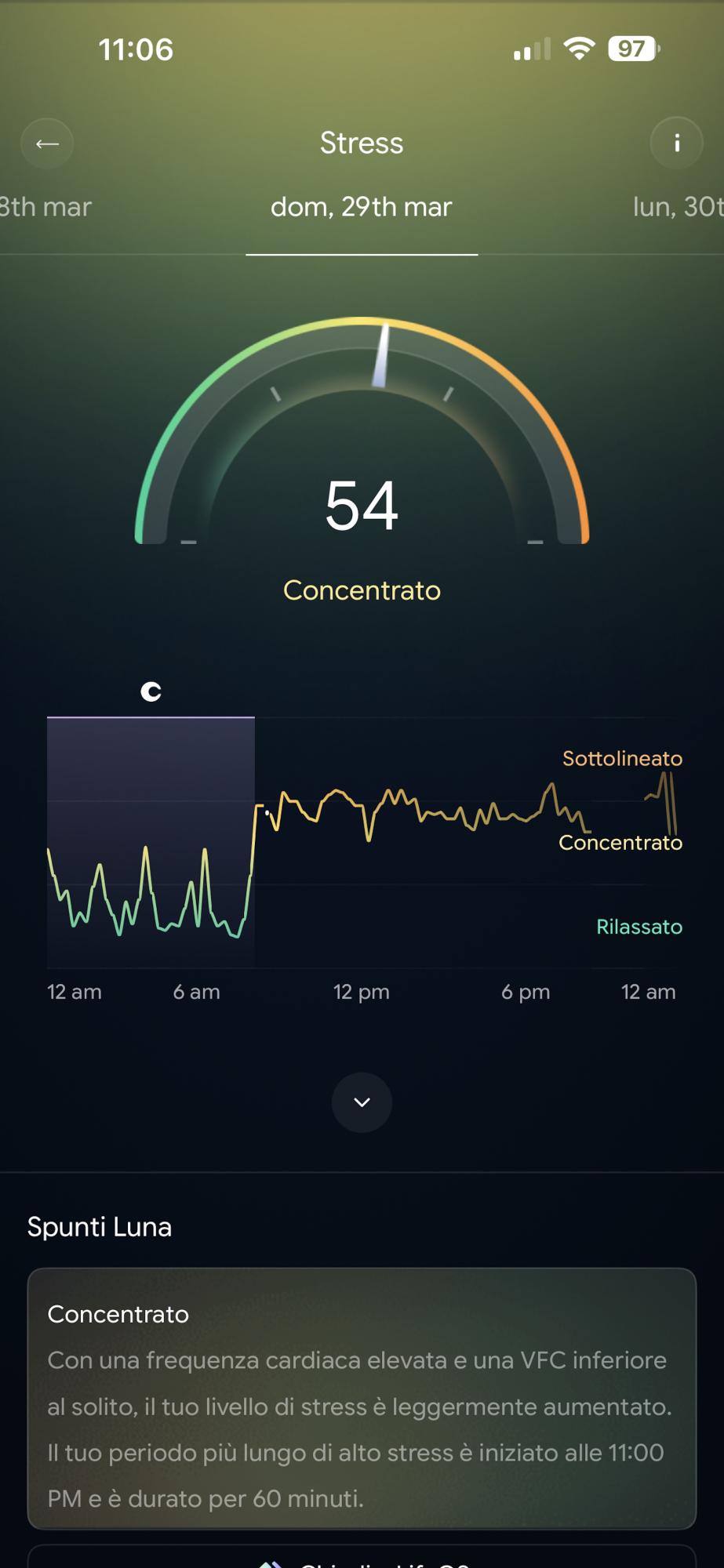Open the Concentrato insight card
Viewport: 724px width, 1568px height.
[362, 1399]
